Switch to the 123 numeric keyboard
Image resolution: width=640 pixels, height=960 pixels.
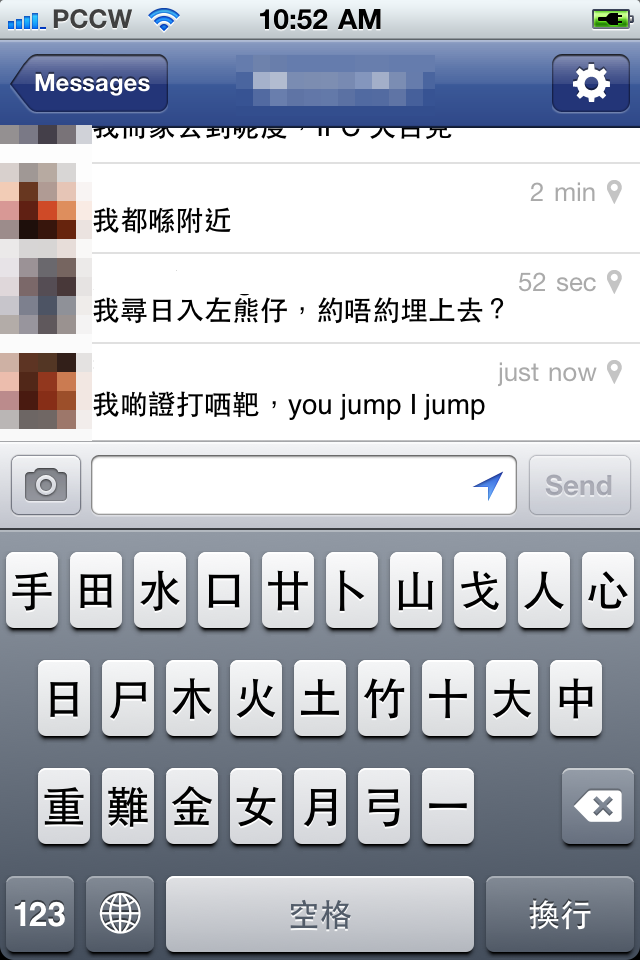40,914
